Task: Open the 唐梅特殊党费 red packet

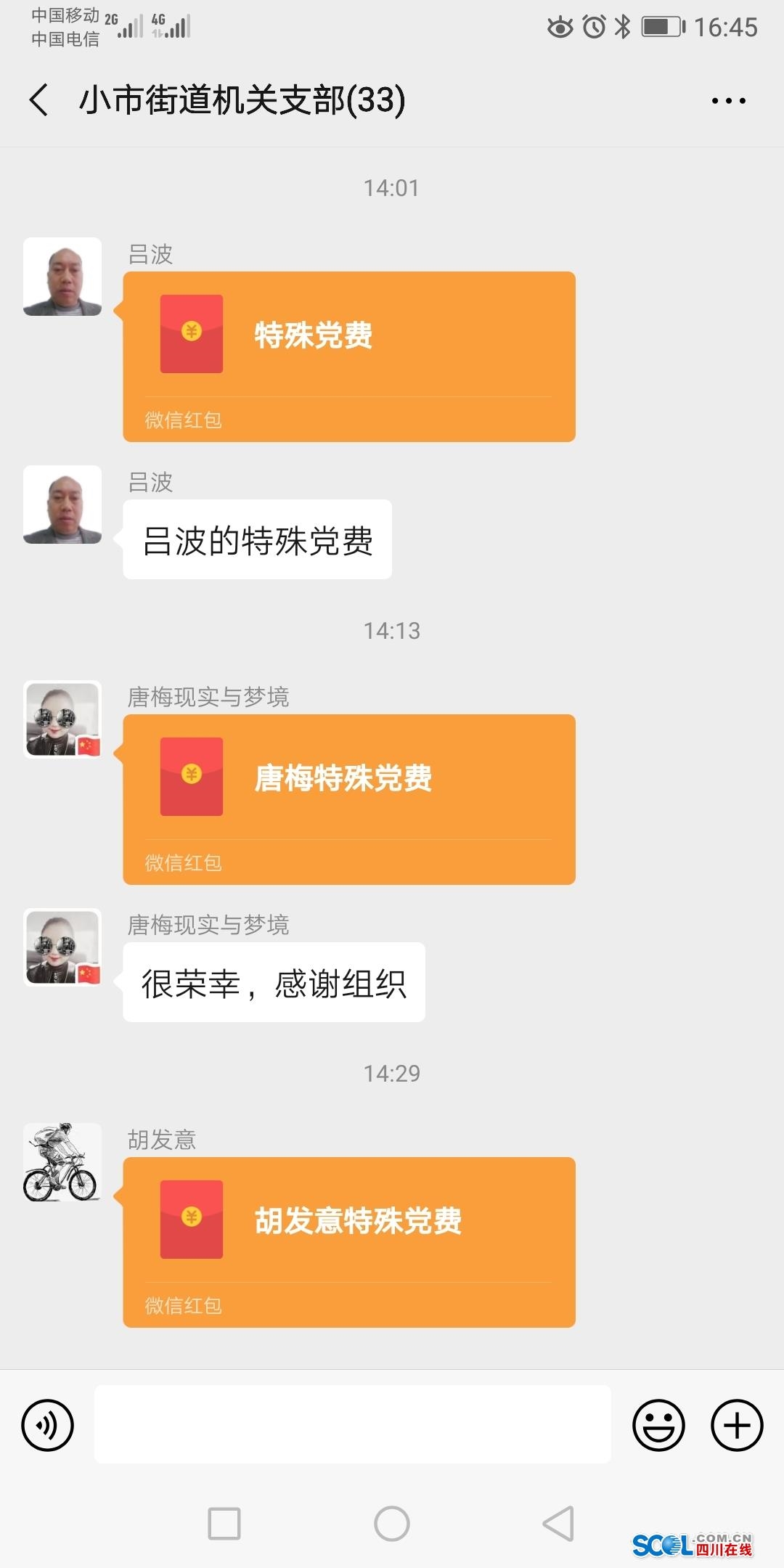Action: pos(348,799)
